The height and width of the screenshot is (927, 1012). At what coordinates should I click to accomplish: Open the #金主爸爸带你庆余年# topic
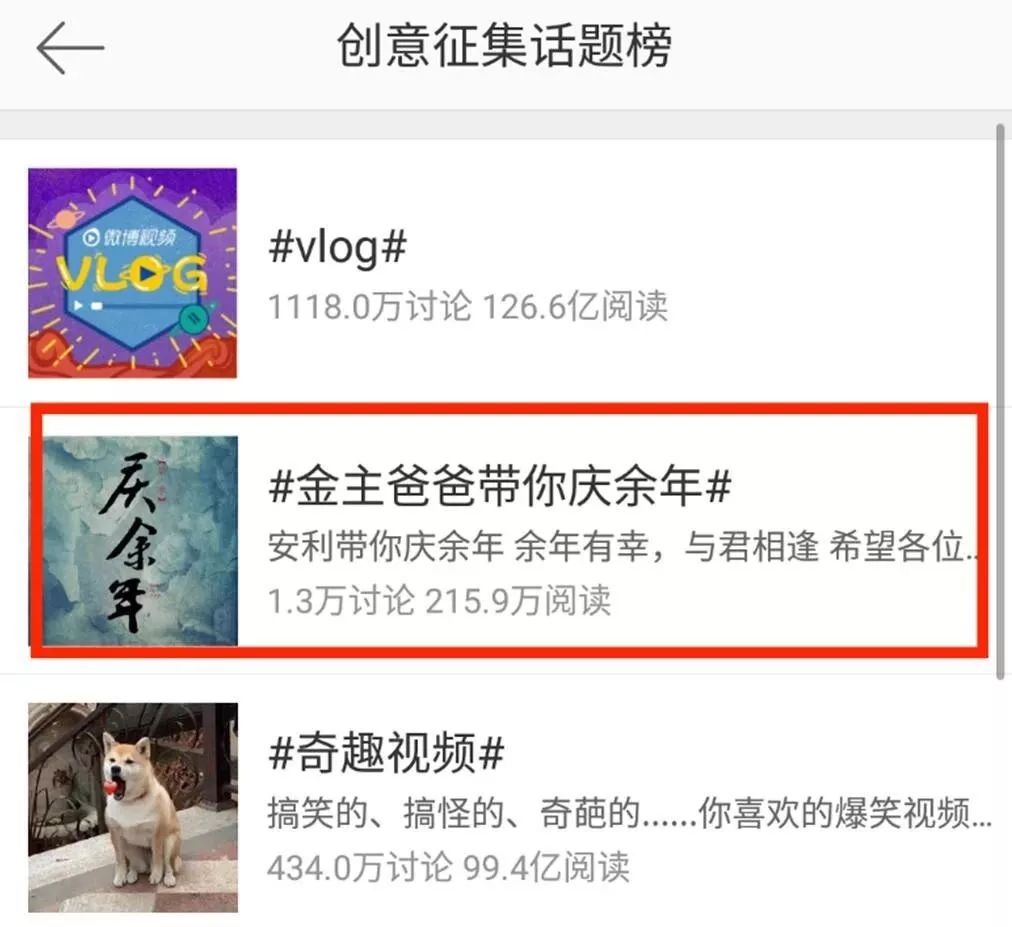point(501,488)
